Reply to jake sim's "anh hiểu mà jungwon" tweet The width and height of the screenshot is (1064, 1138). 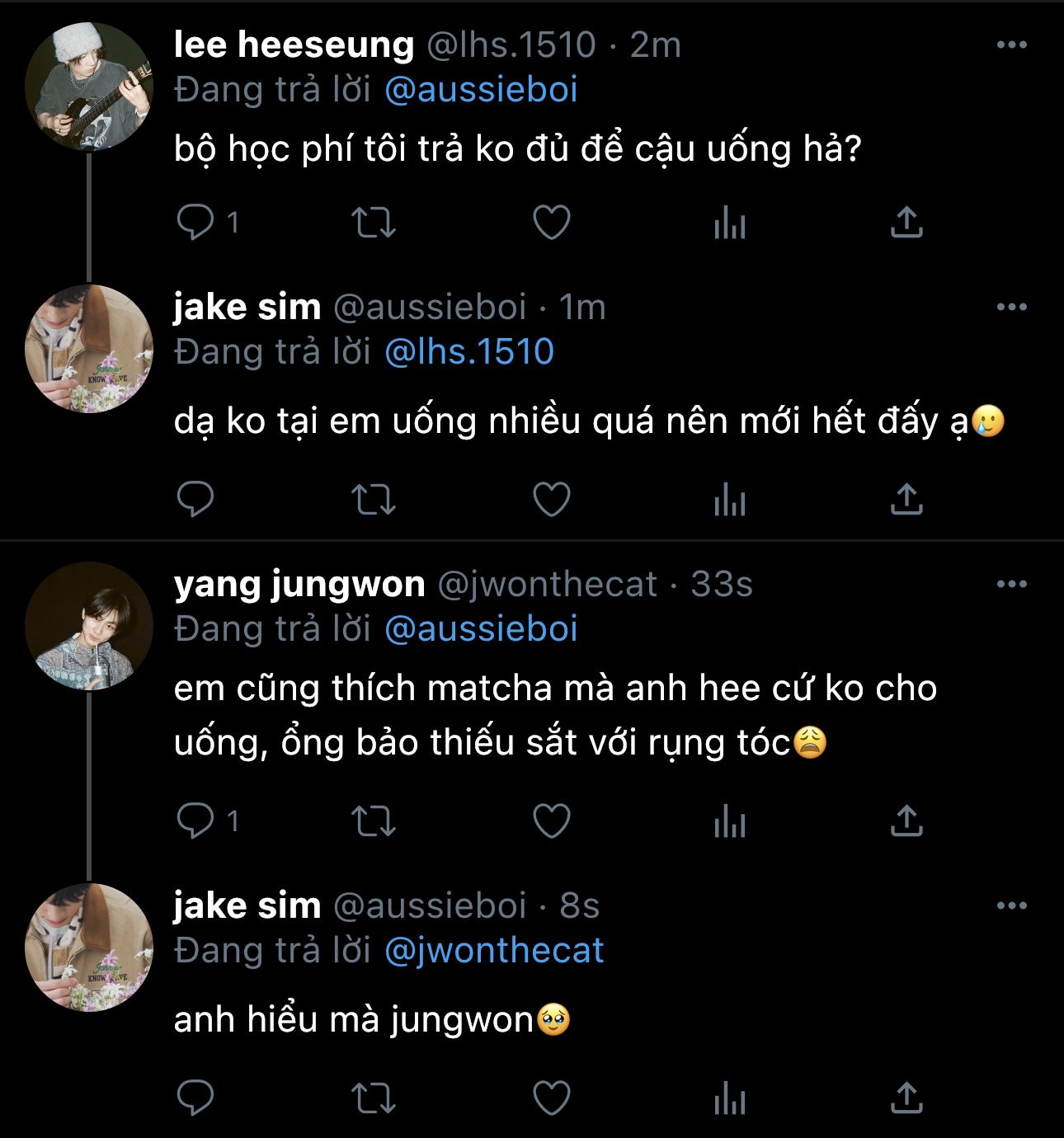195,1098
